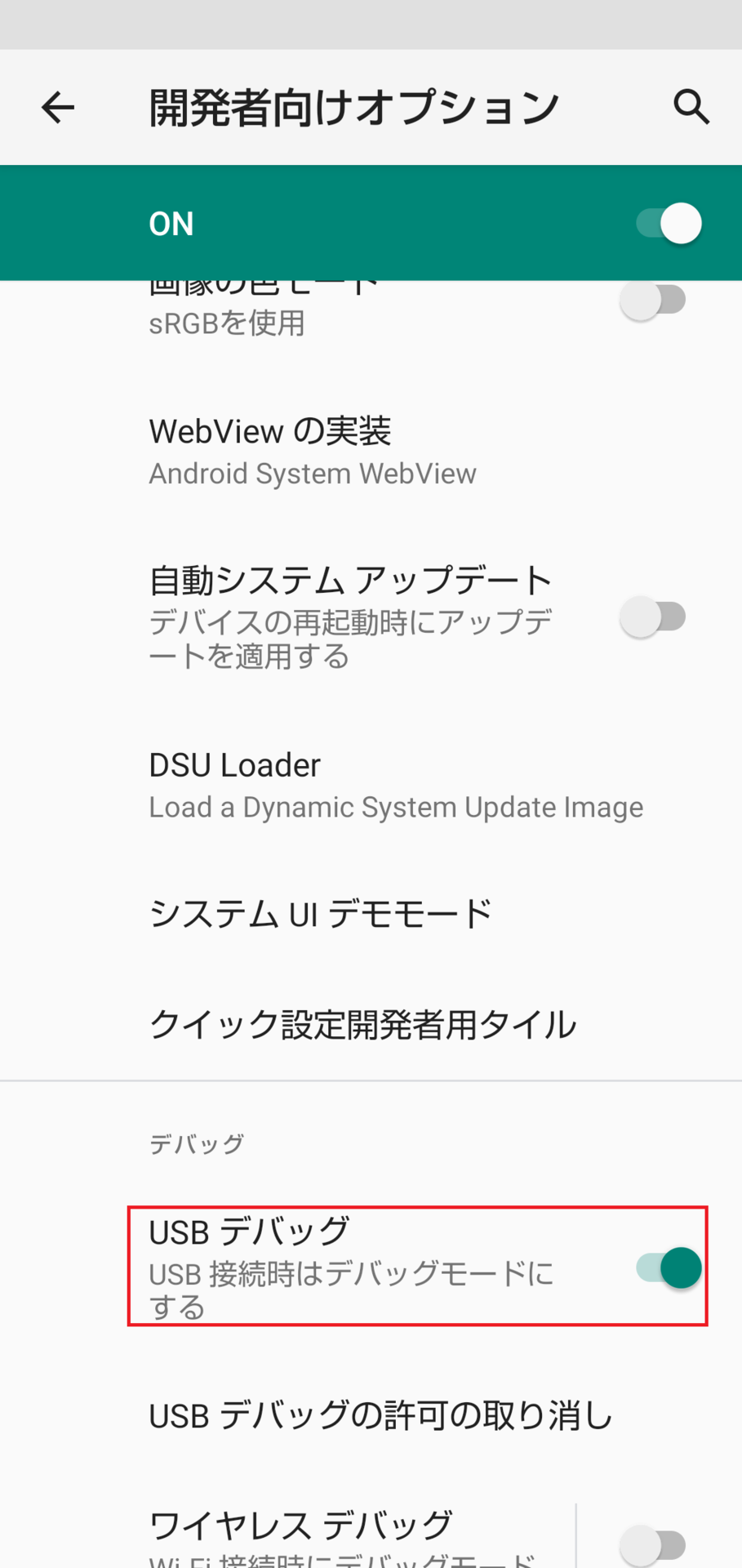The height and width of the screenshot is (1568, 742).
Task: Select Load a Dynamic System Update Image text
Action: click(395, 807)
